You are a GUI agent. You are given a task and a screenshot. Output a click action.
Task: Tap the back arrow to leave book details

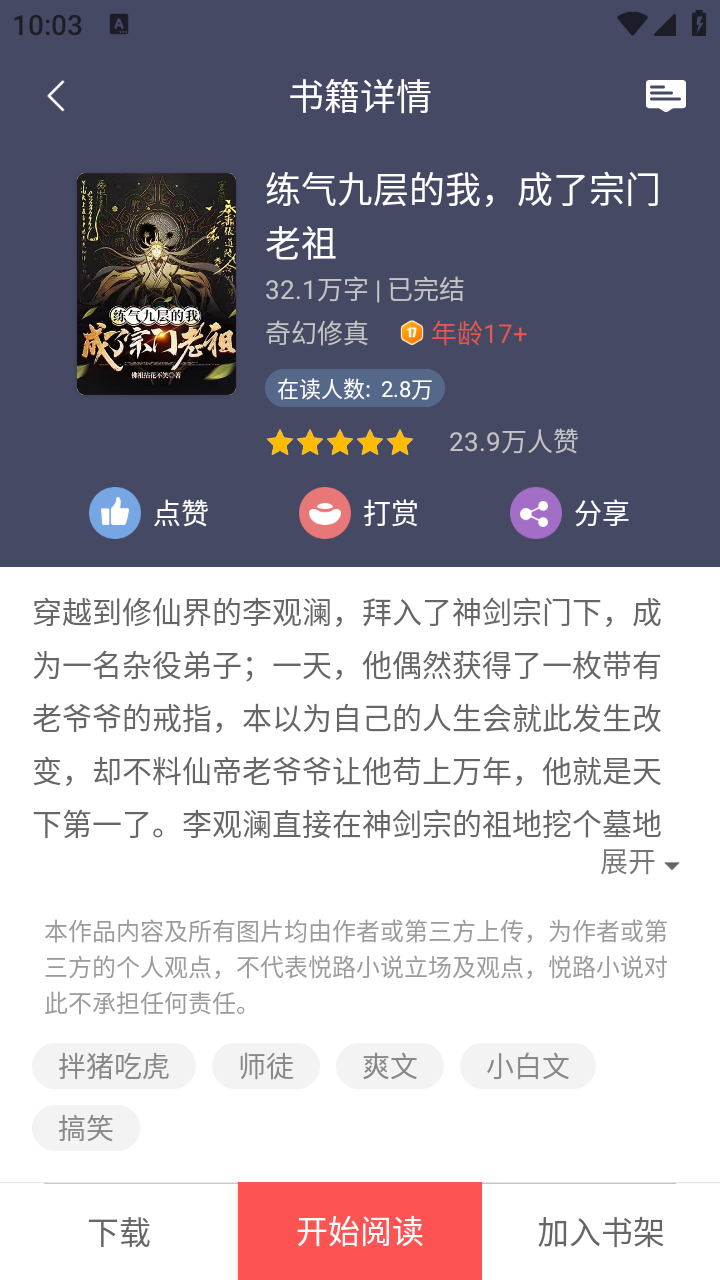click(x=56, y=96)
